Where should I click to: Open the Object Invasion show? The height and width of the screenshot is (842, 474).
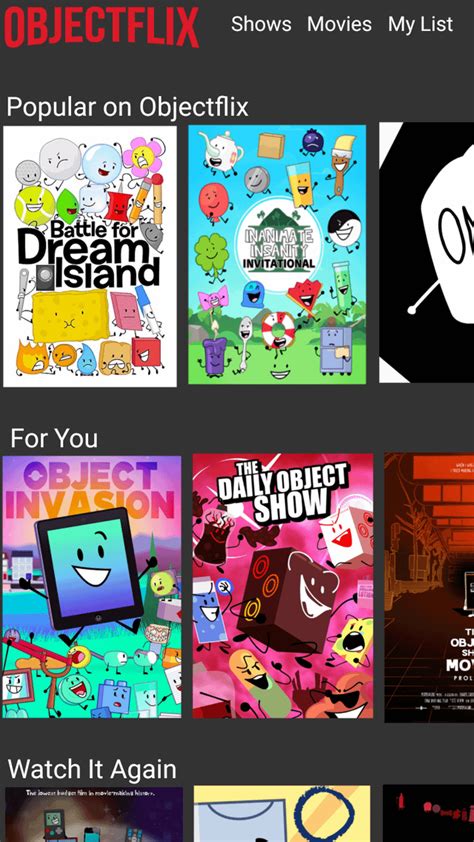92,587
